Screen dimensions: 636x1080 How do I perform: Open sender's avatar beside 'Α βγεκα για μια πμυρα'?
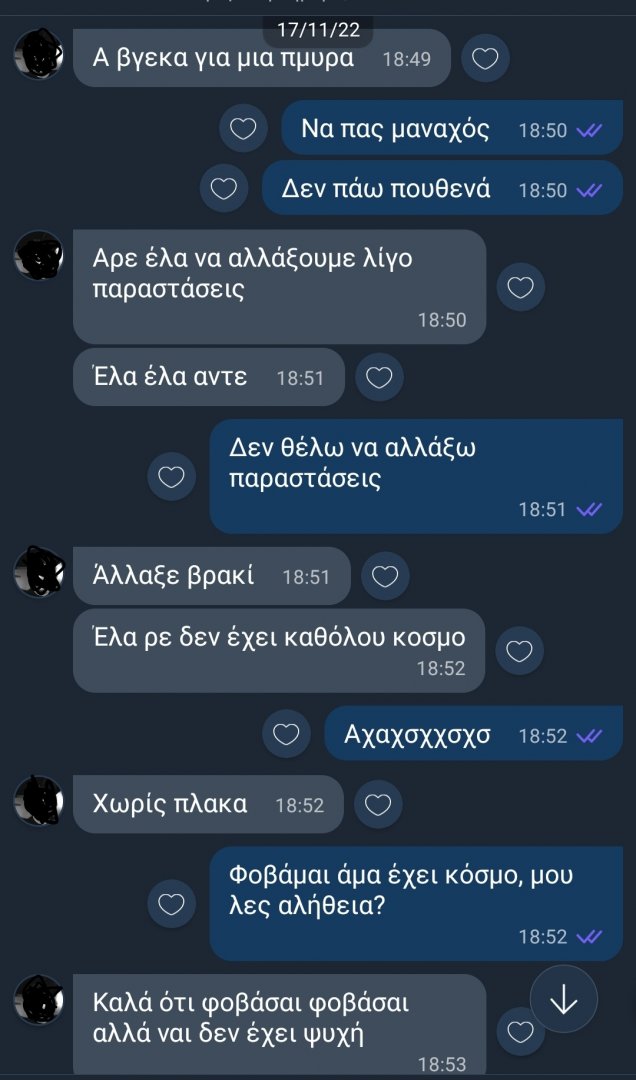[39, 54]
